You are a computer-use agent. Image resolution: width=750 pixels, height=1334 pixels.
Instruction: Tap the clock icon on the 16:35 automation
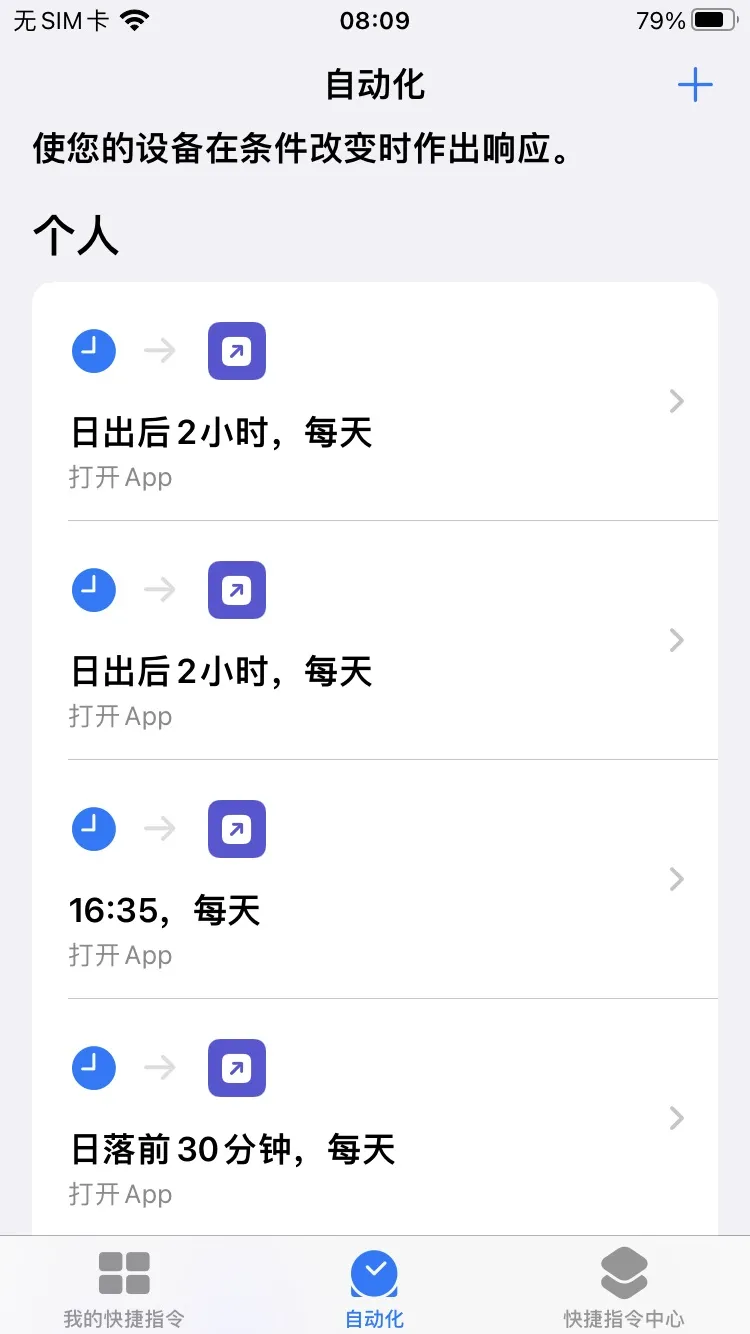pos(93,828)
